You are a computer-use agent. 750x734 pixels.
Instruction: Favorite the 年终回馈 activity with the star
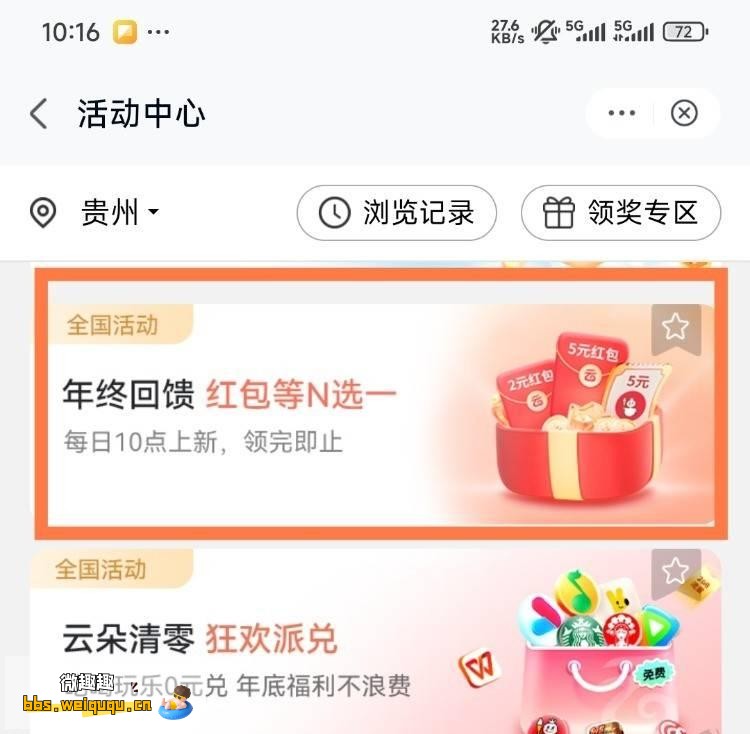[676, 327]
